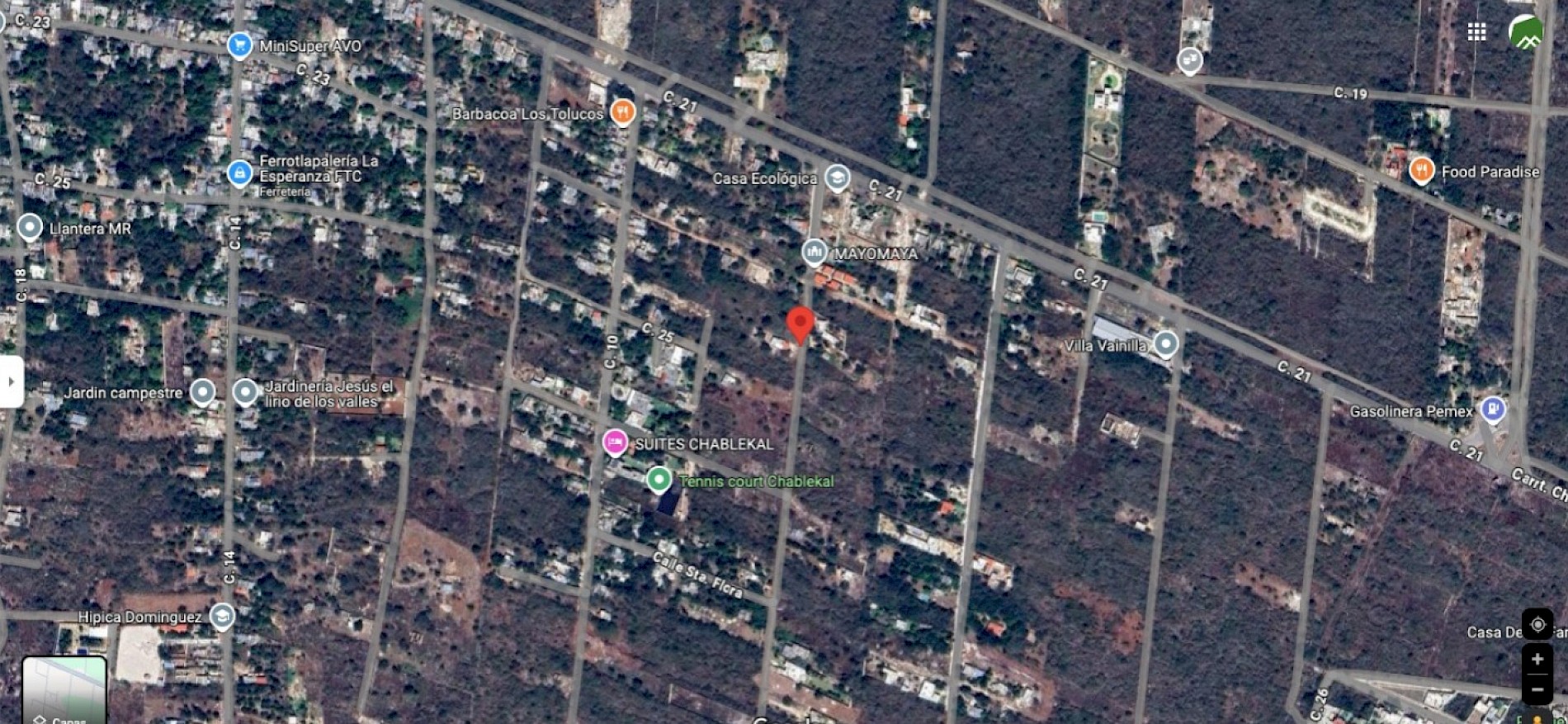Zoom out of the map

(x=1537, y=689)
